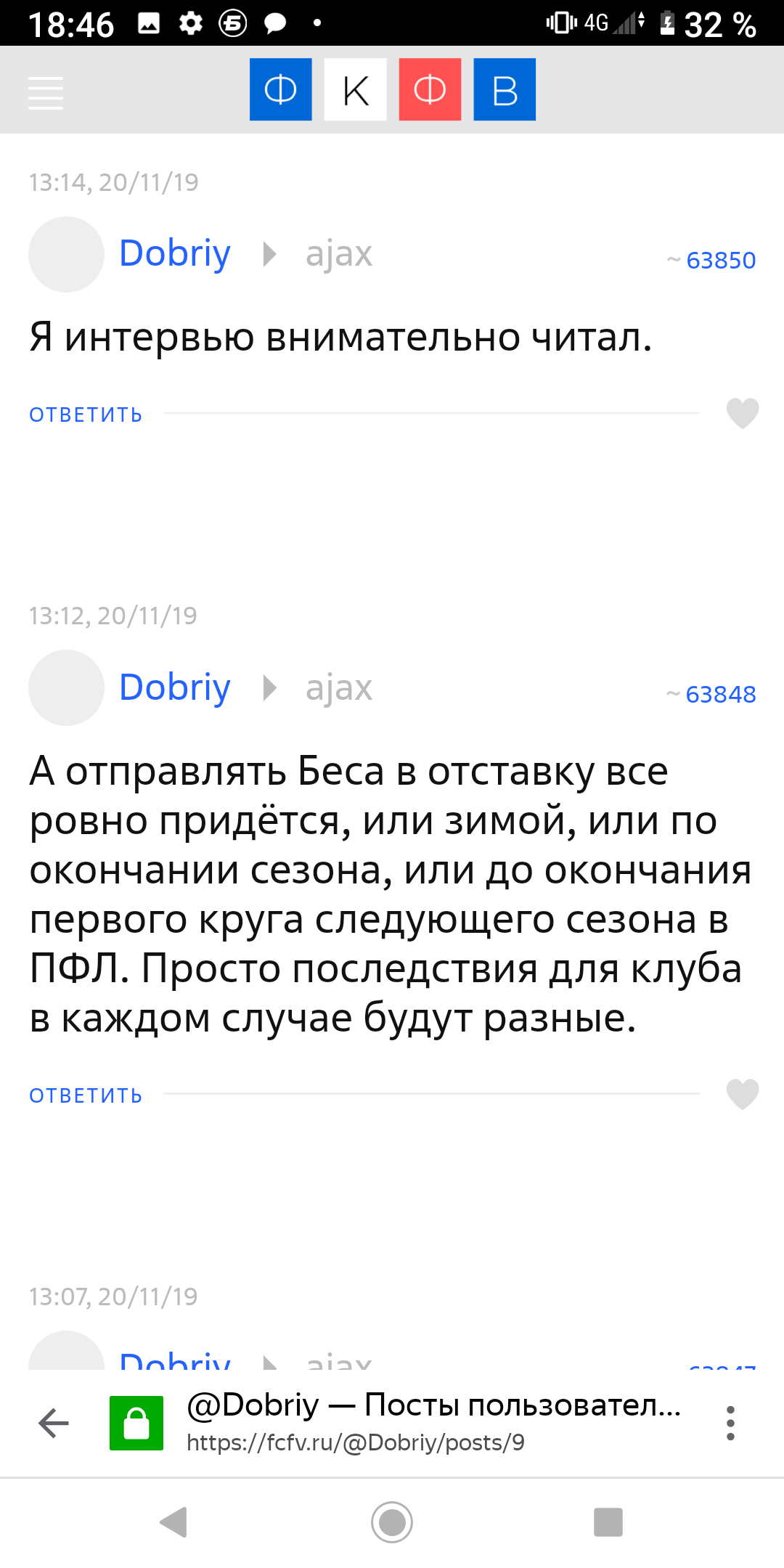This screenshot has height=1568, width=784.
Task: Tap the red Ф logo tile
Action: point(430,89)
